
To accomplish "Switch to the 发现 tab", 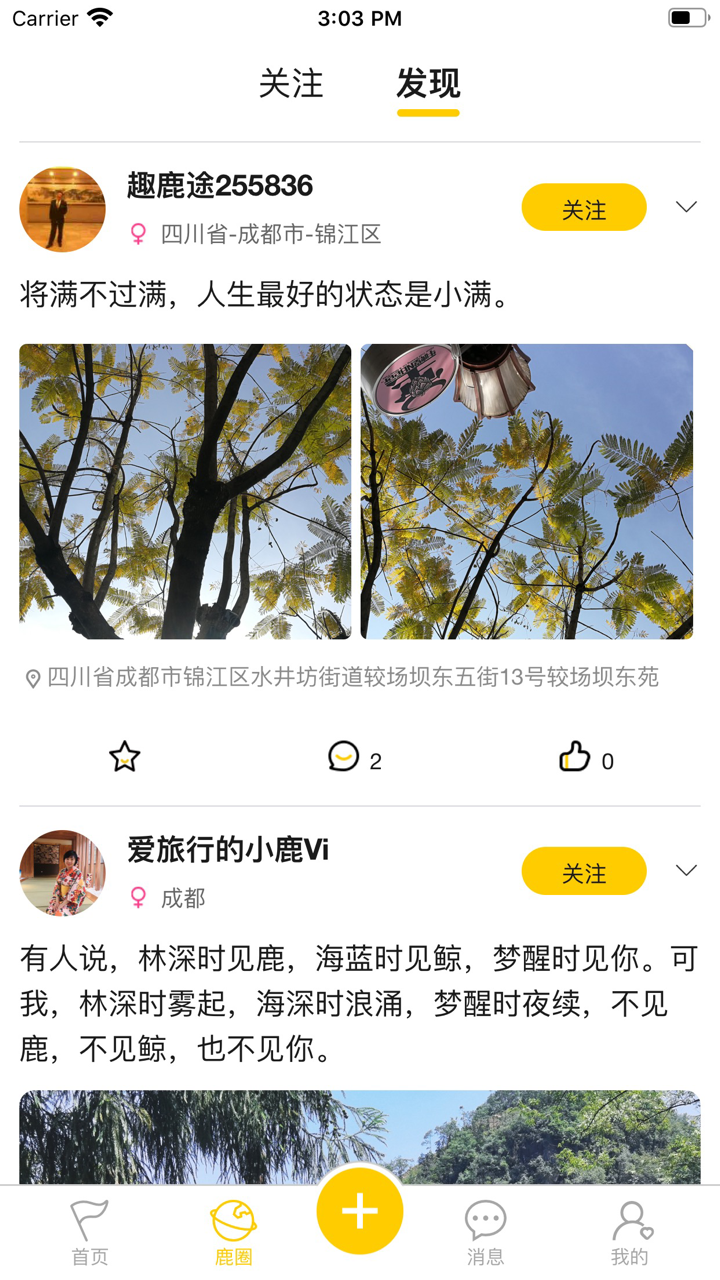I will click(x=427, y=86).
